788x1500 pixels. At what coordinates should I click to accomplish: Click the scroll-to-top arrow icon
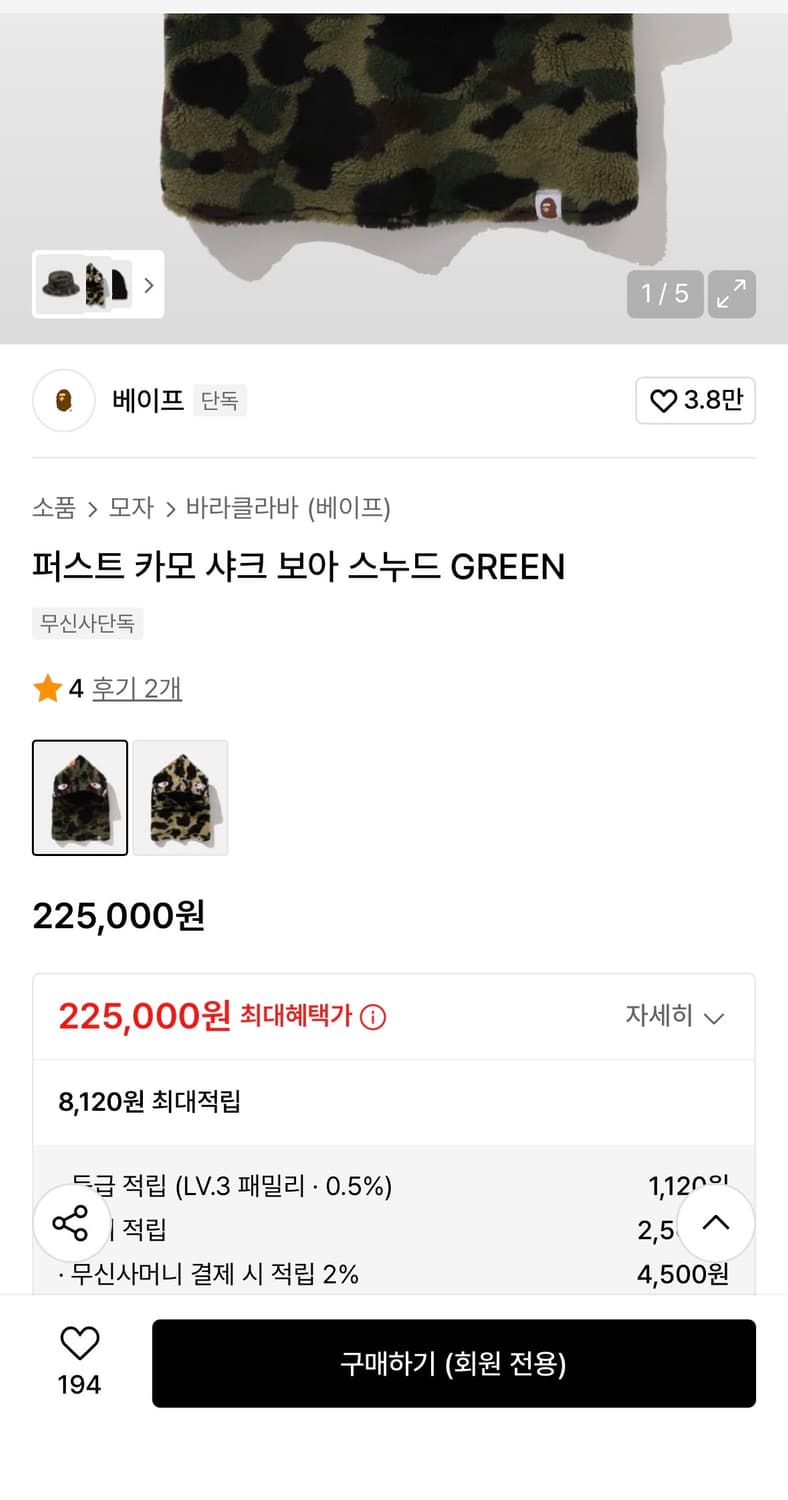tap(716, 1222)
